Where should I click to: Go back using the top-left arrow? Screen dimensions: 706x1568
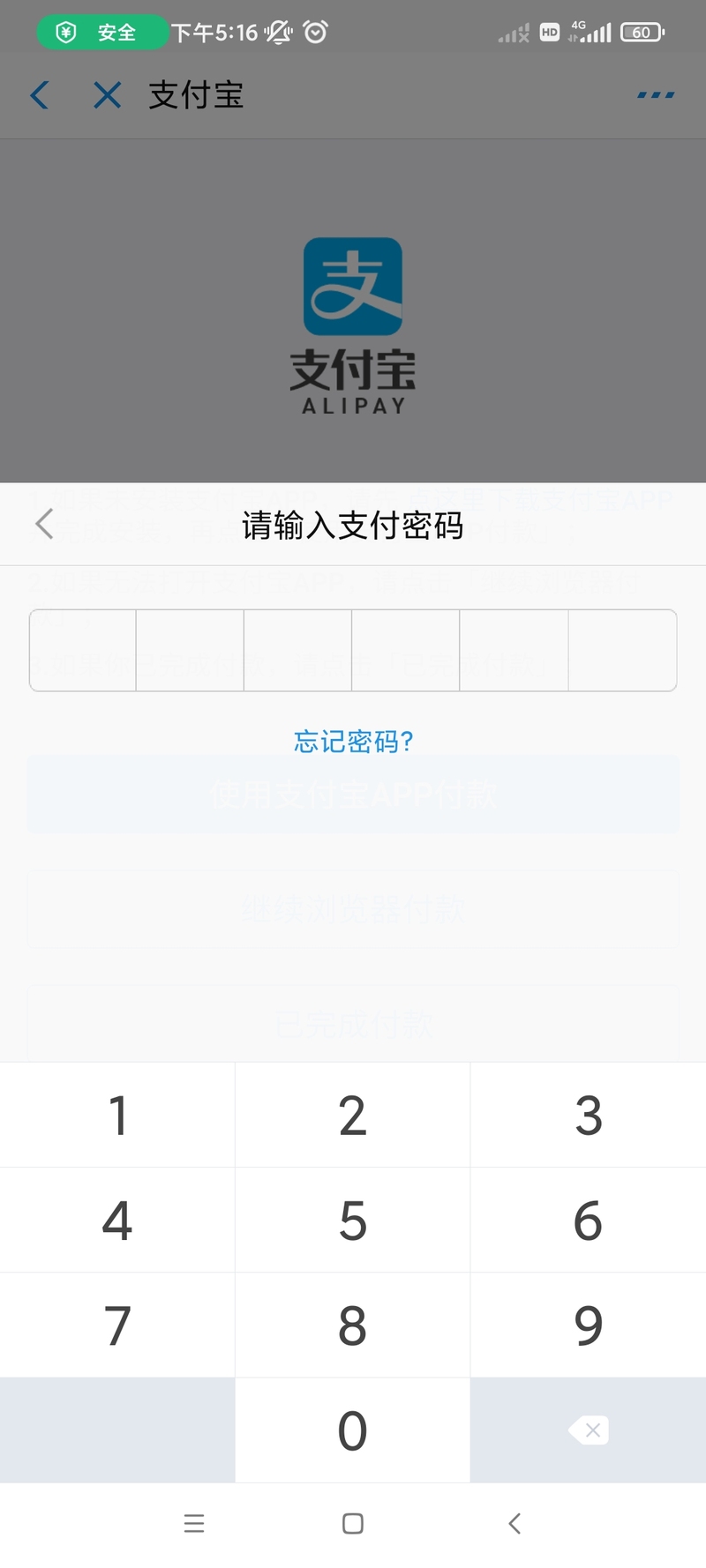(40, 95)
